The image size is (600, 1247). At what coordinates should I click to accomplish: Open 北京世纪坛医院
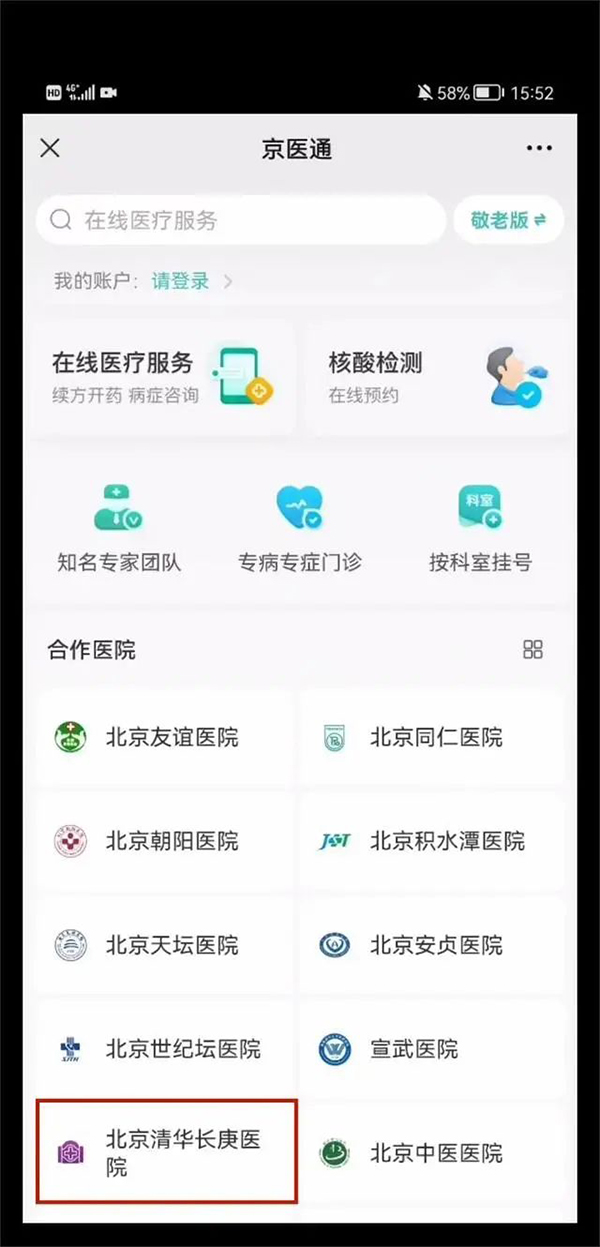166,1049
